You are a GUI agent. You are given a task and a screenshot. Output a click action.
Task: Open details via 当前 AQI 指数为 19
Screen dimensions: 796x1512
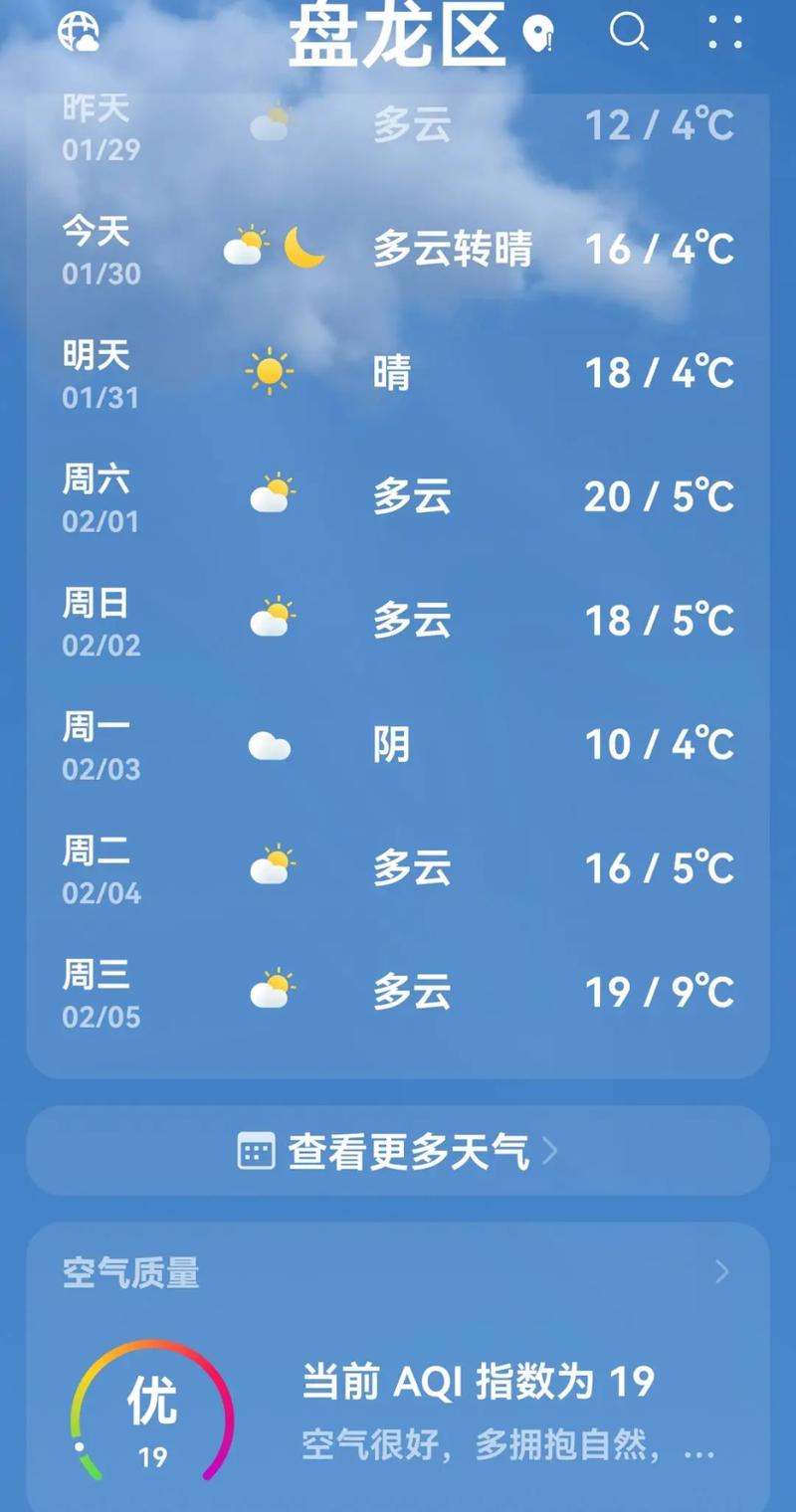point(478,1381)
